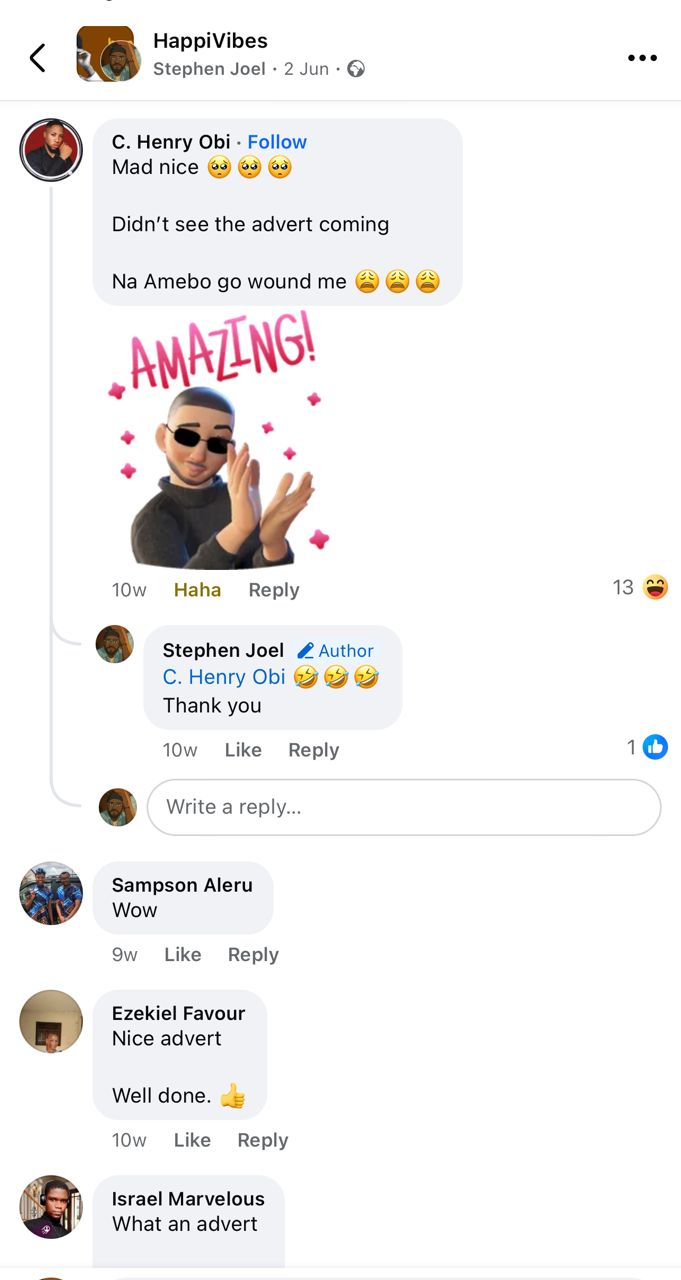
Task: Tap the Write a reply field
Action: click(403, 807)
